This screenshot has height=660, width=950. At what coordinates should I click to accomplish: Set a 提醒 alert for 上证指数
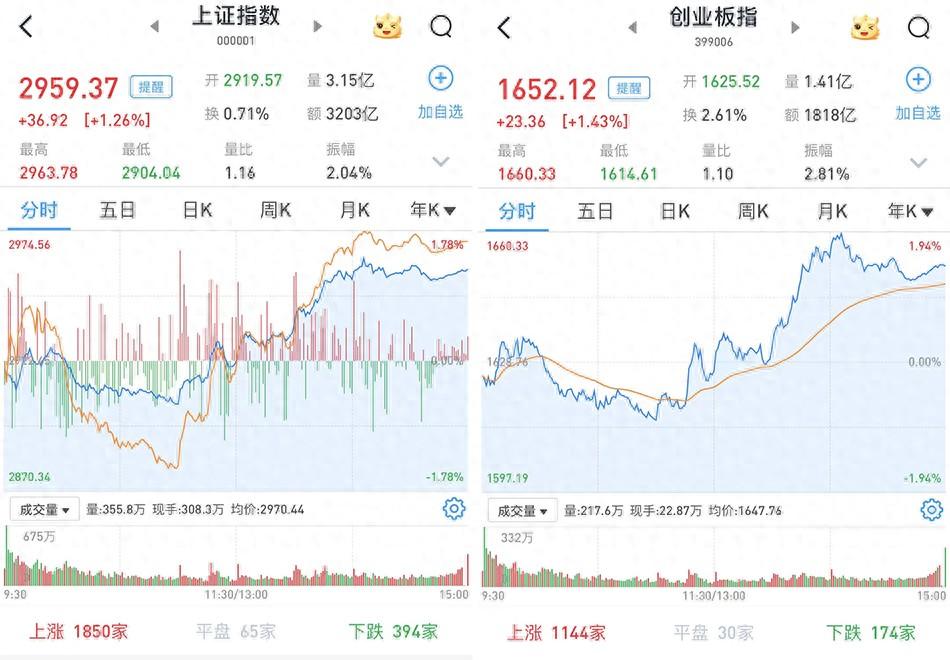coord(151,88)
